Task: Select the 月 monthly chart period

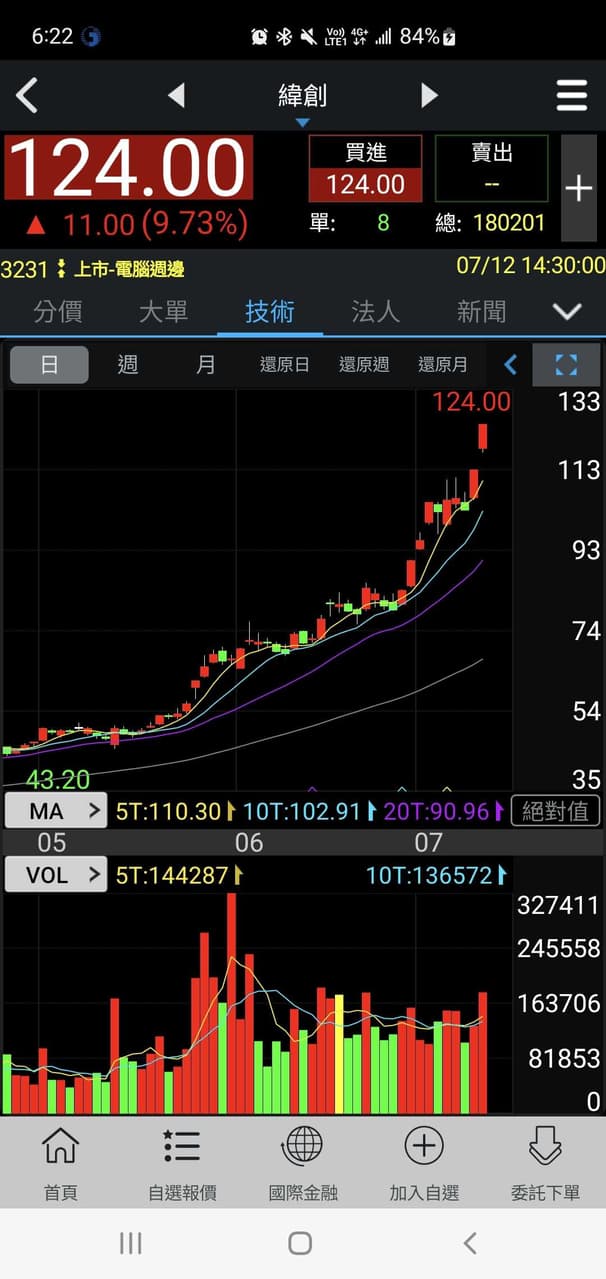Action: (205, 365)
